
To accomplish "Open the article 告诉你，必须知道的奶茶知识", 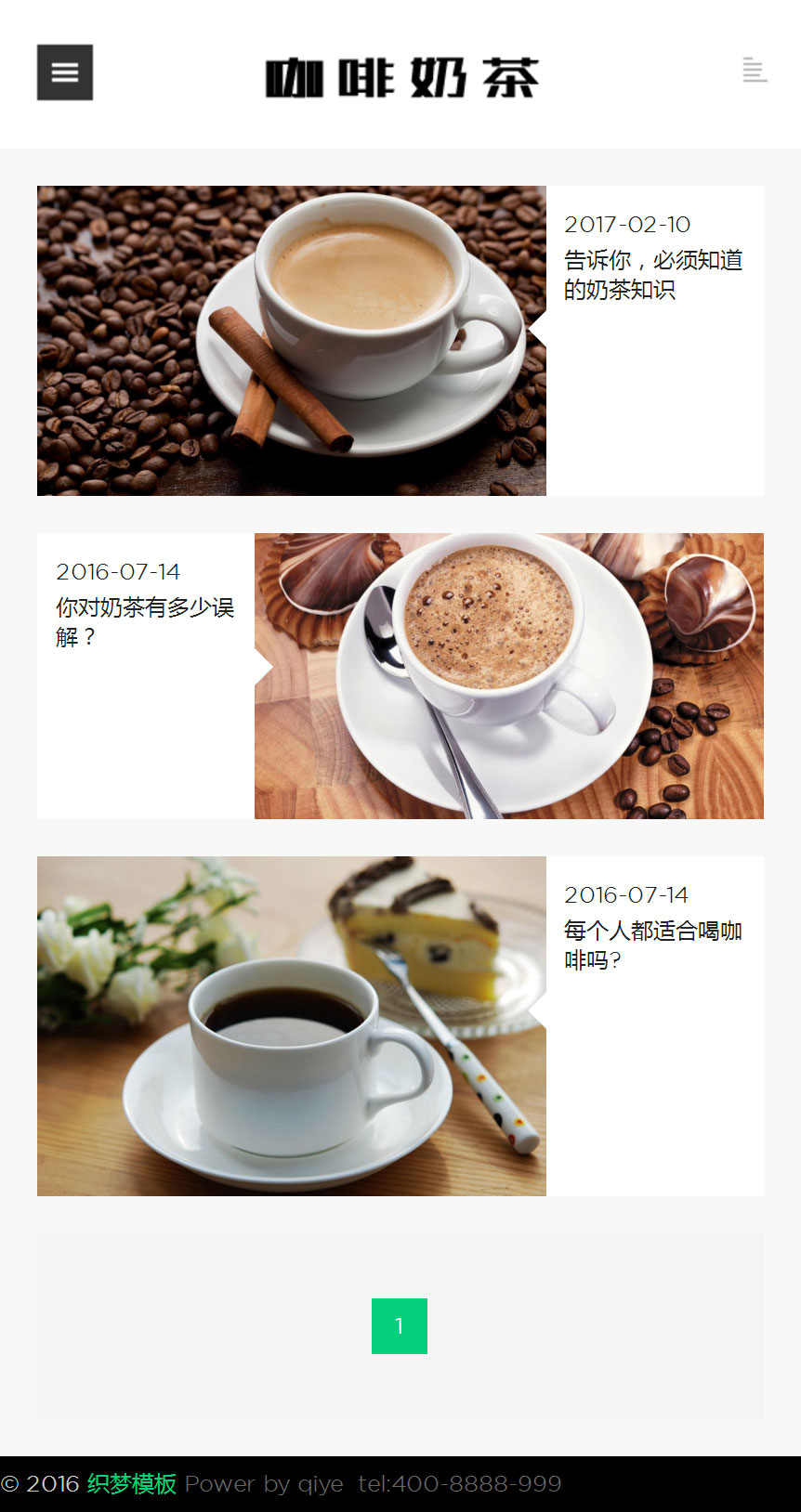I will click(x=652, y=275).
